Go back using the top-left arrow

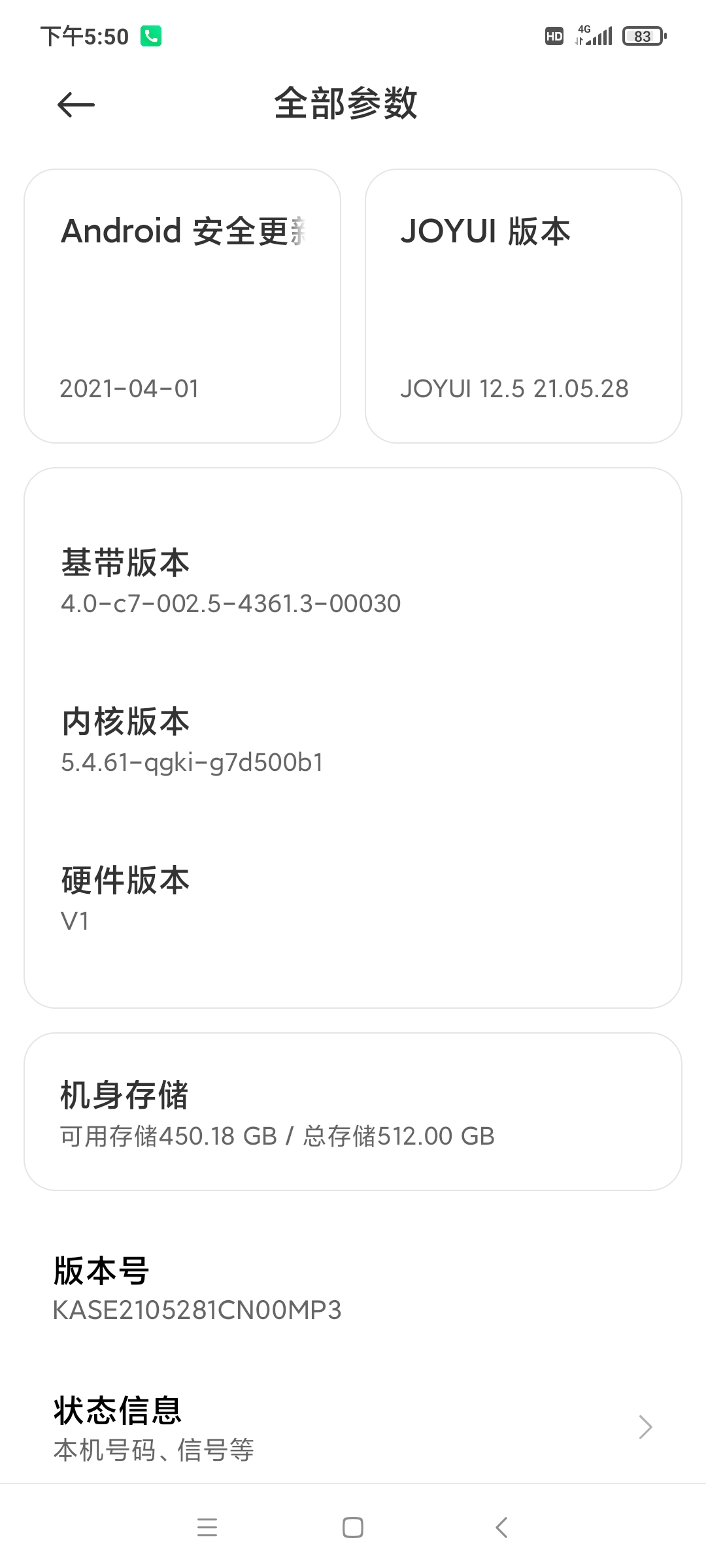coord(76,105)
